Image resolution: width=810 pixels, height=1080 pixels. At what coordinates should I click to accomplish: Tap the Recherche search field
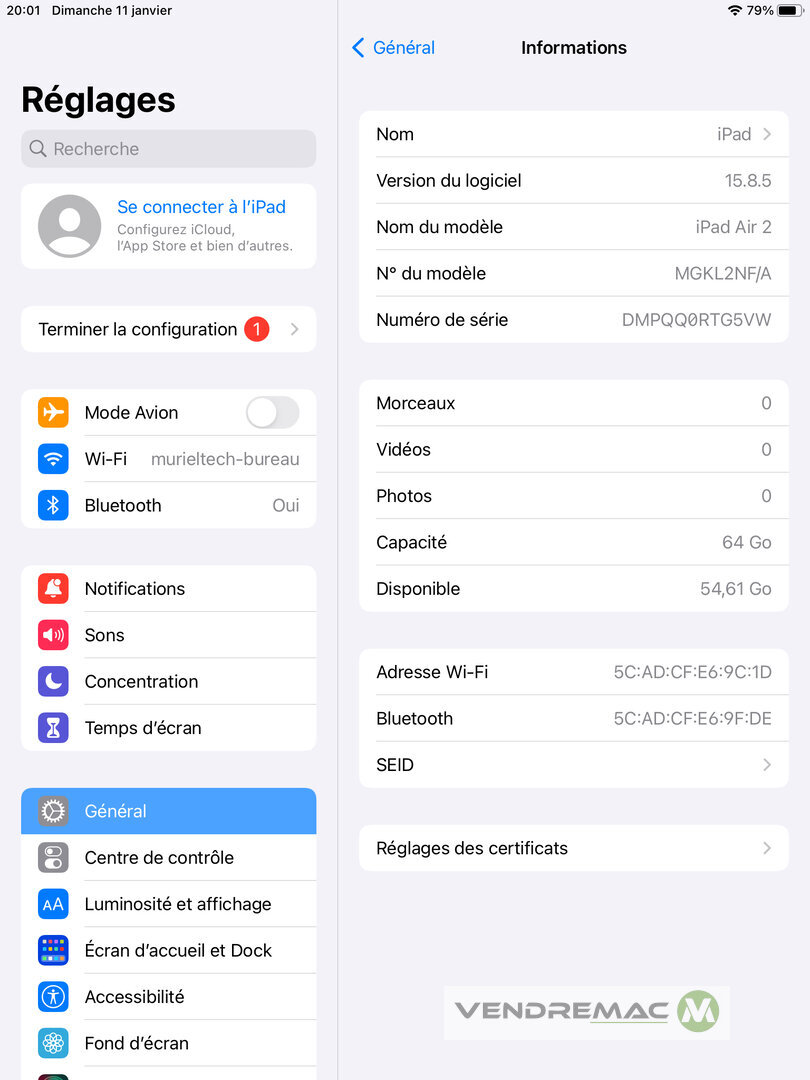pos(168,149)
